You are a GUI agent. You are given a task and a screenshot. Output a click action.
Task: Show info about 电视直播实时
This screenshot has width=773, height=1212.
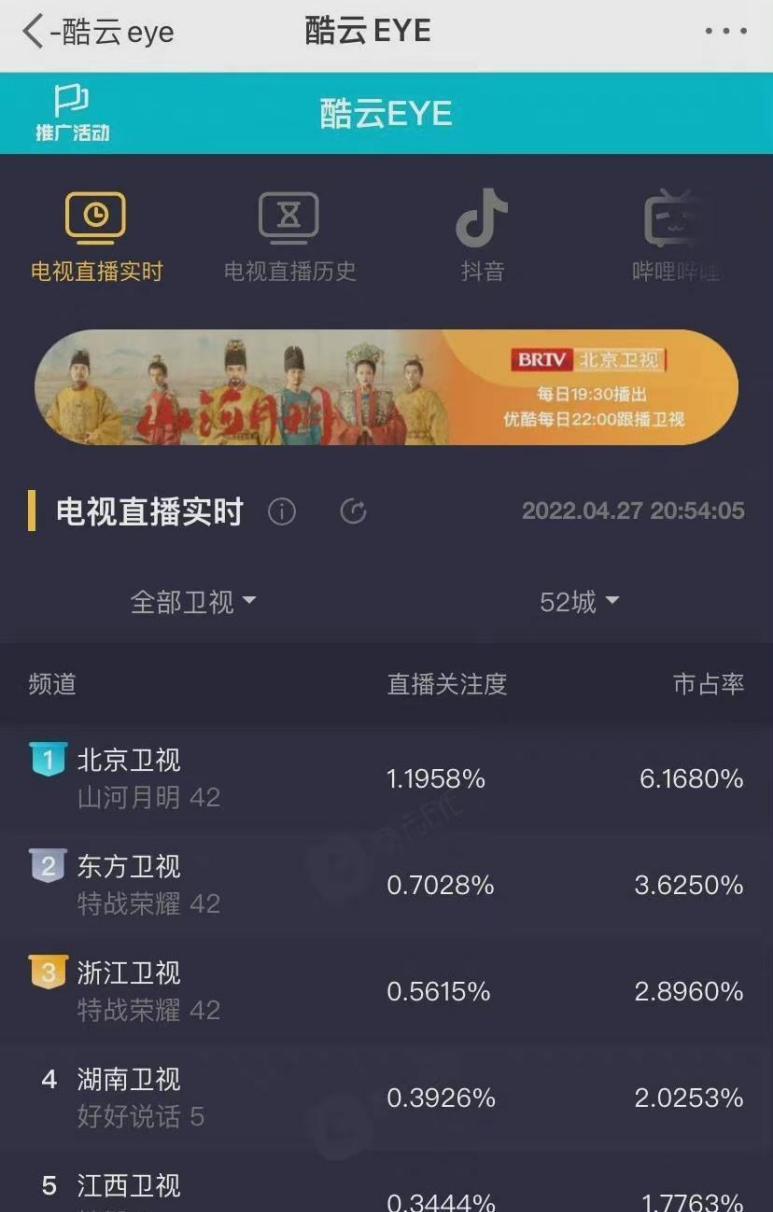coord(282,512)
